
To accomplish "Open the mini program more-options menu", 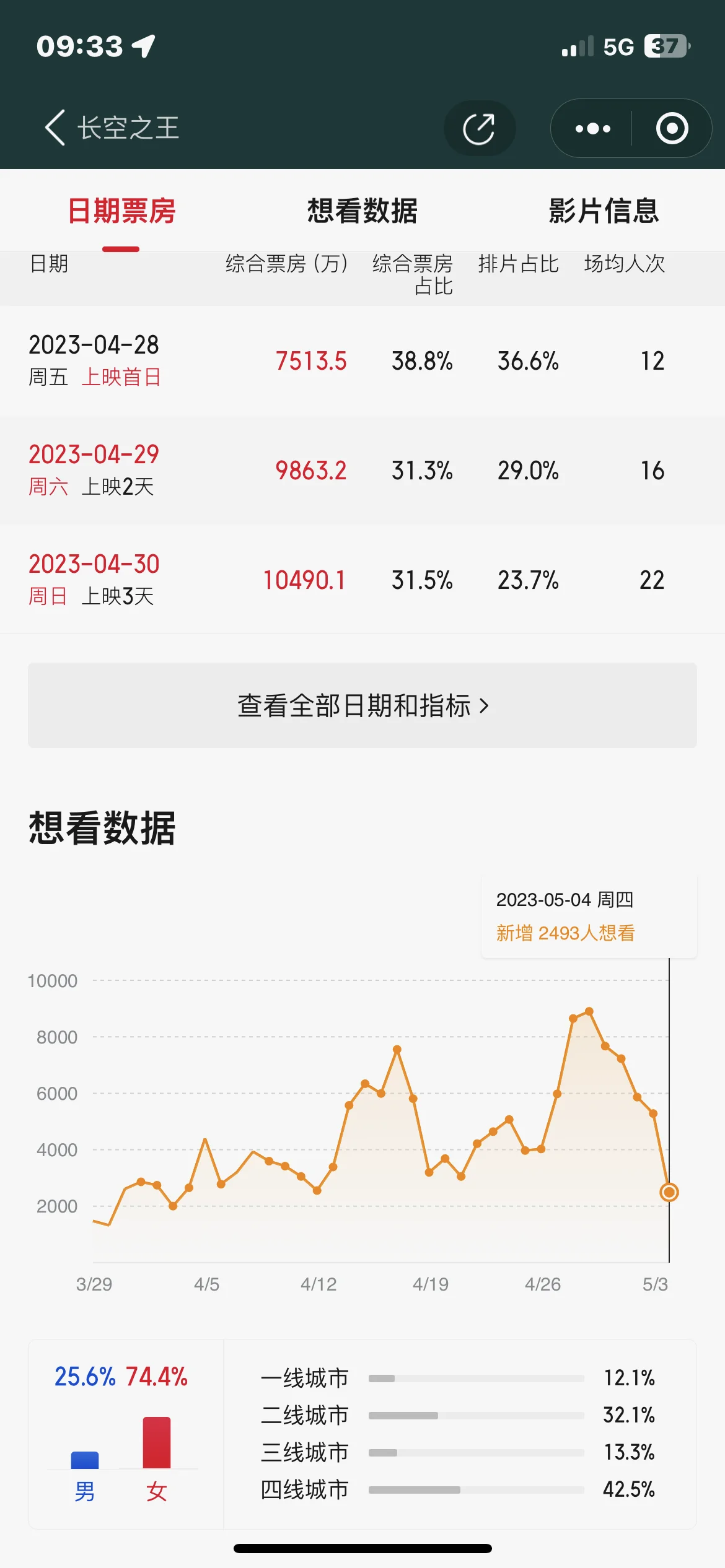I will click(592, 128).
